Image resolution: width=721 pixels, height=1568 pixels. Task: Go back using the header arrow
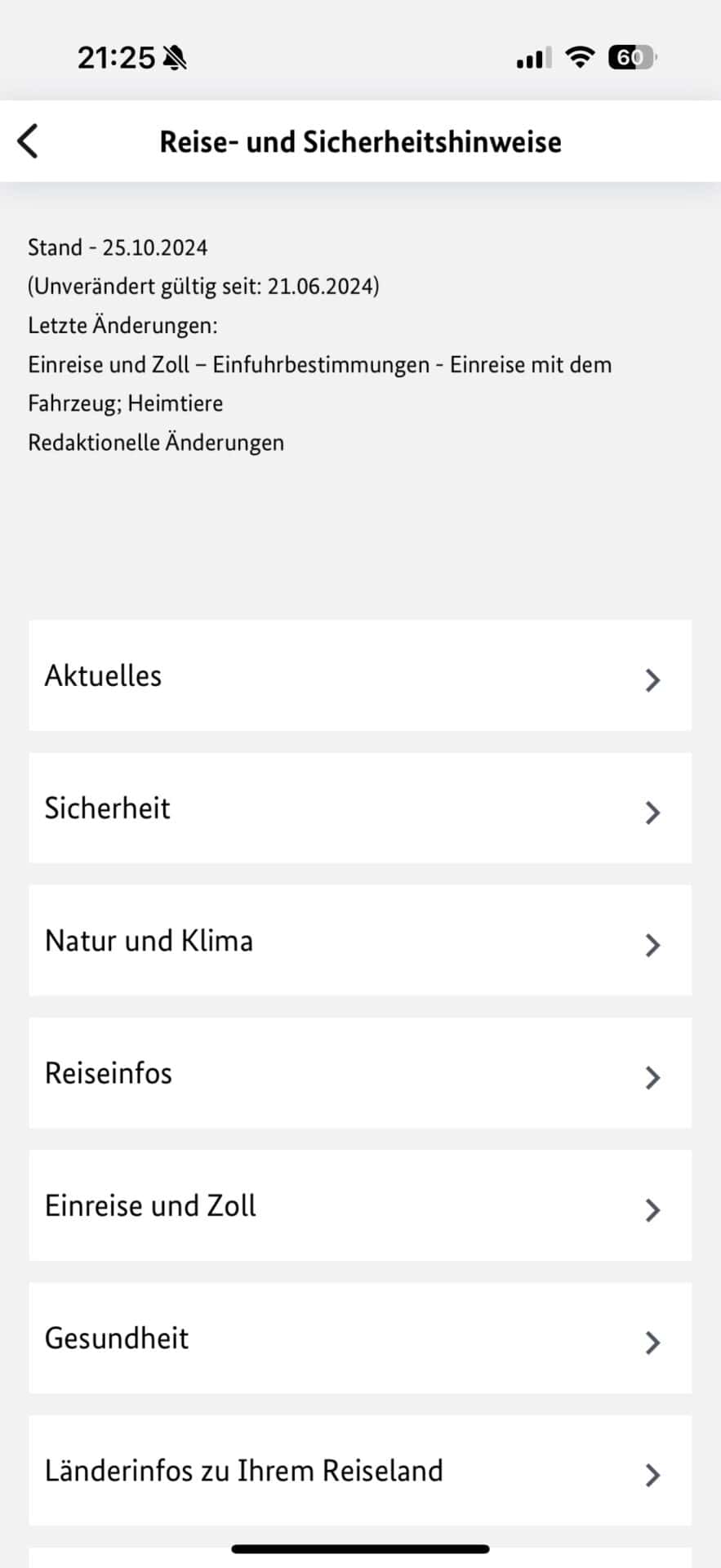coord(29,141)
